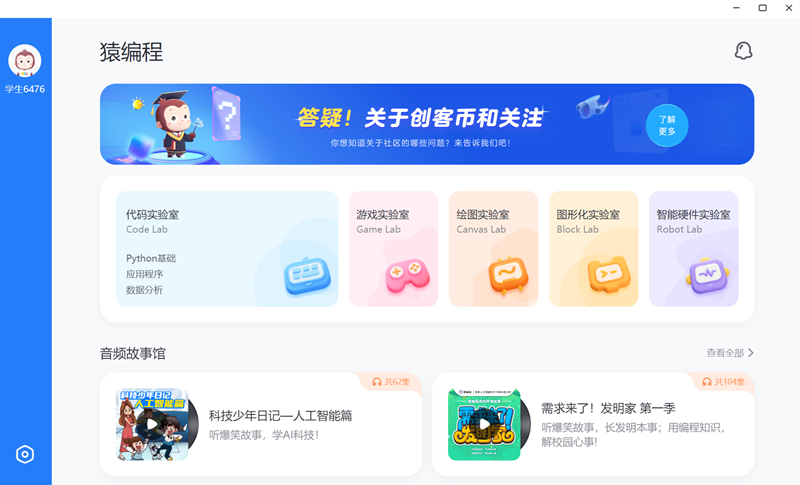View all audio stories via 查看全部

729,353
